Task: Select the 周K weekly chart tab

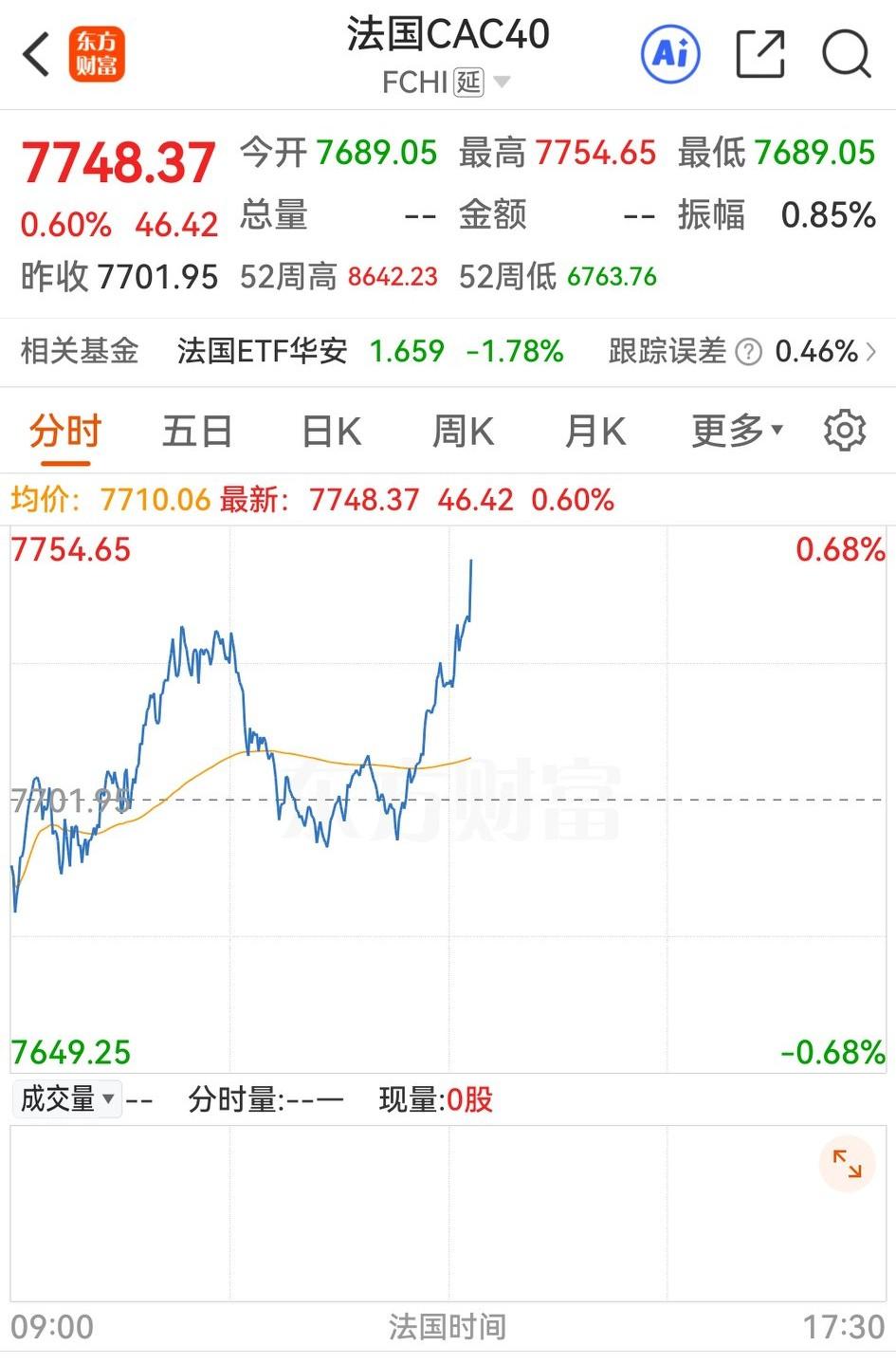Action: click(x=462, y=431)
